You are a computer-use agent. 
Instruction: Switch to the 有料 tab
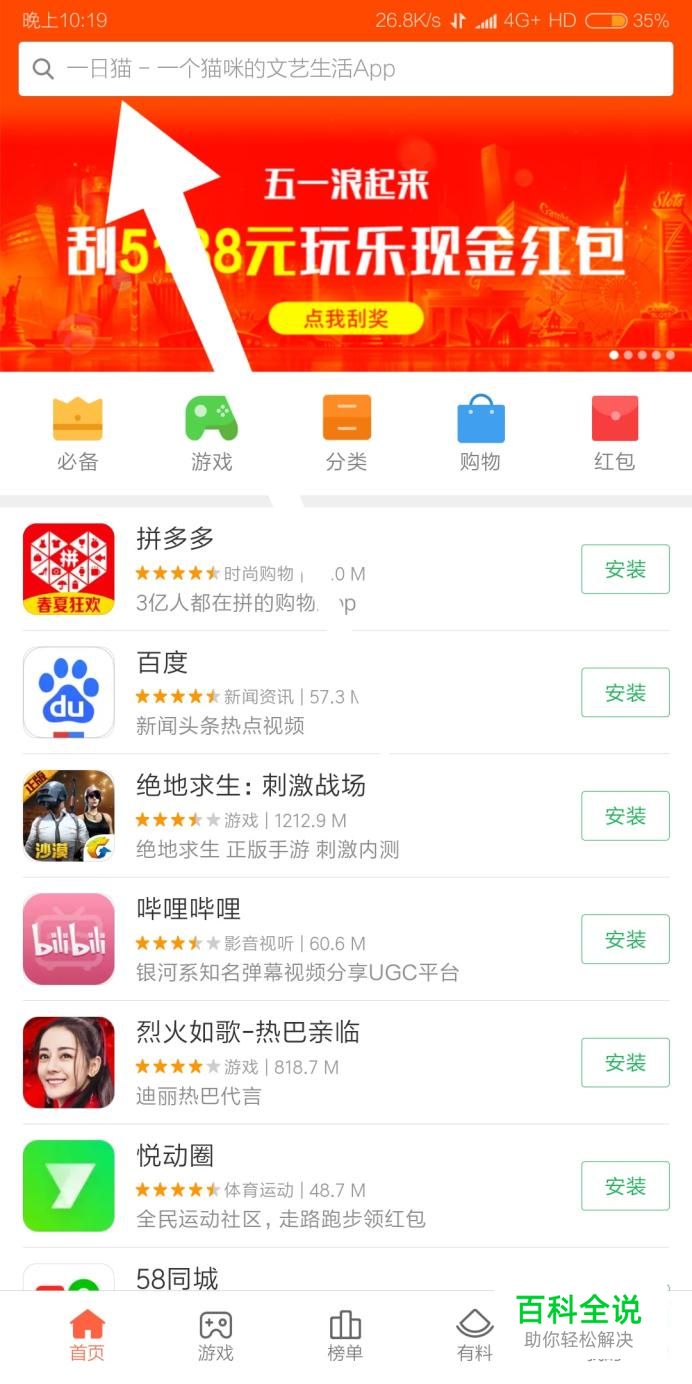[474, 1336]
